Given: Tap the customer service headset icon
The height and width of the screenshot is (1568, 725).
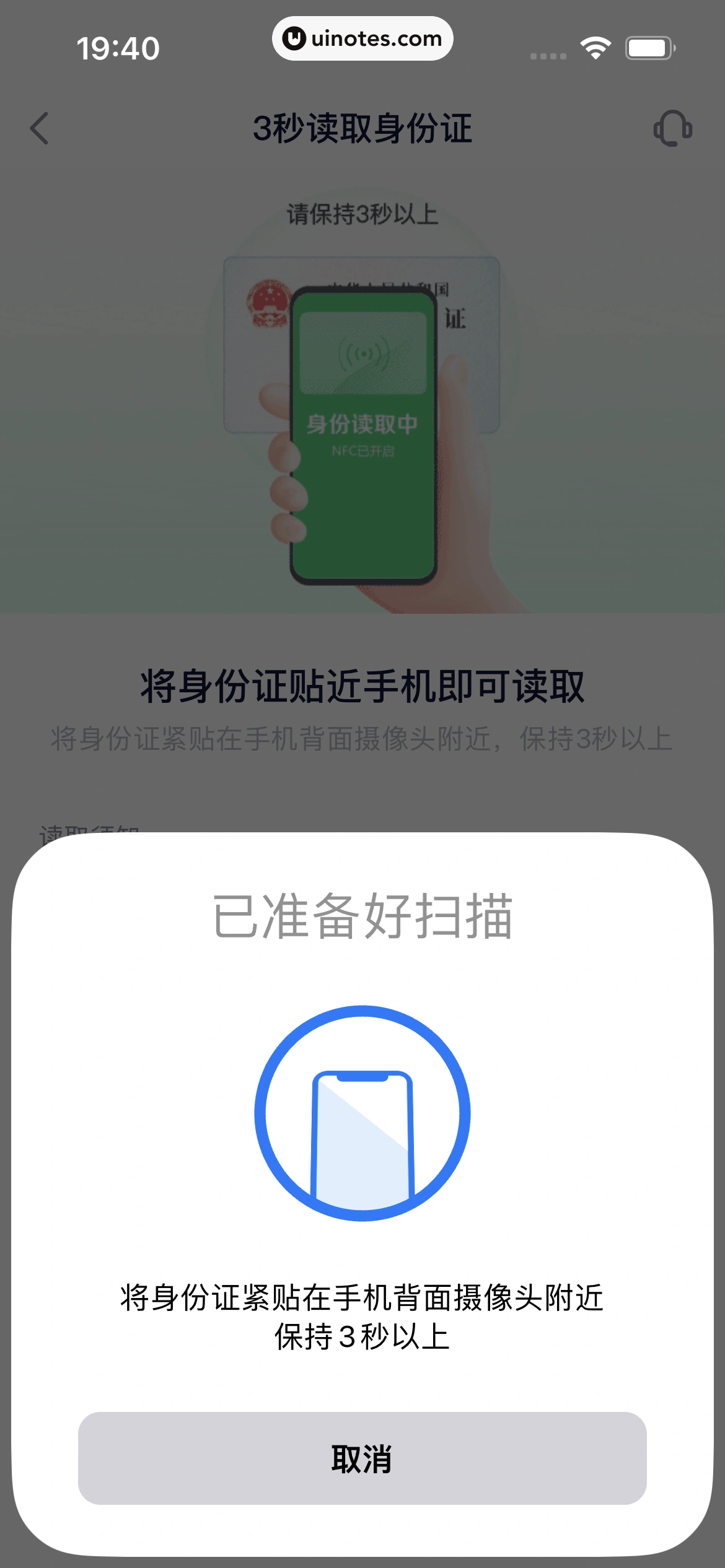Looking at the screenshot, I should [674, 129].
